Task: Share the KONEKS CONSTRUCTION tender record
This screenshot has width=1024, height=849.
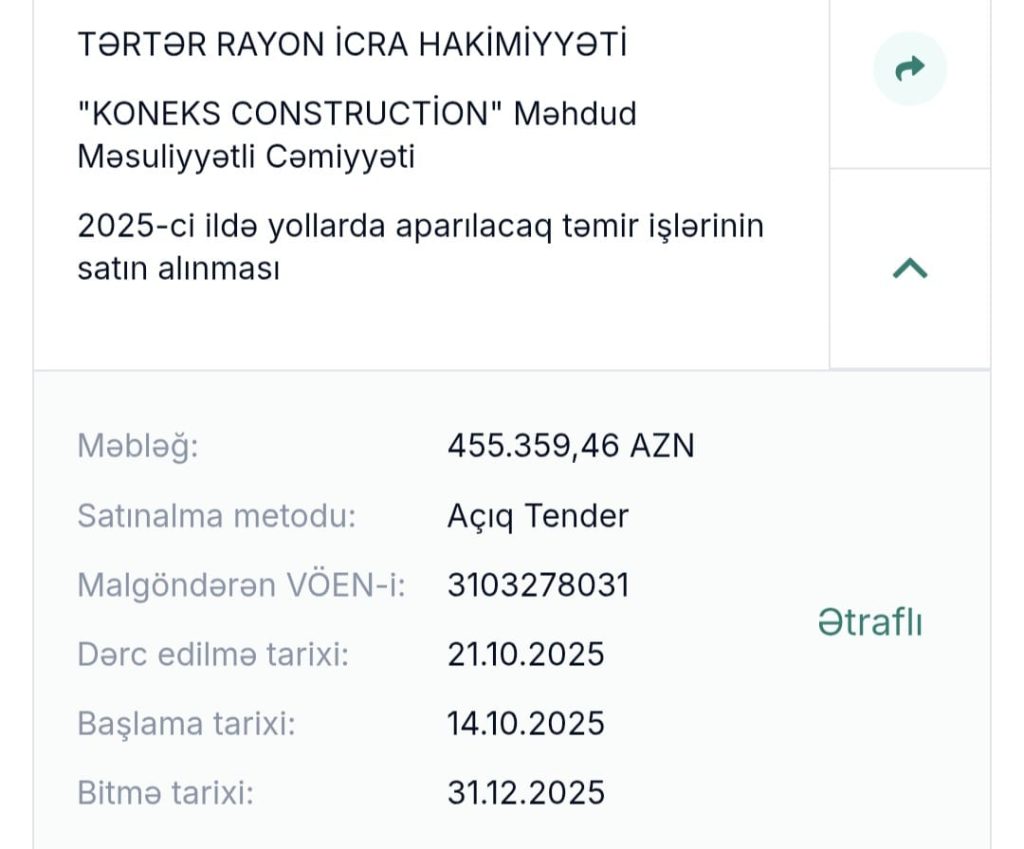Action: [x=909, y=69]
